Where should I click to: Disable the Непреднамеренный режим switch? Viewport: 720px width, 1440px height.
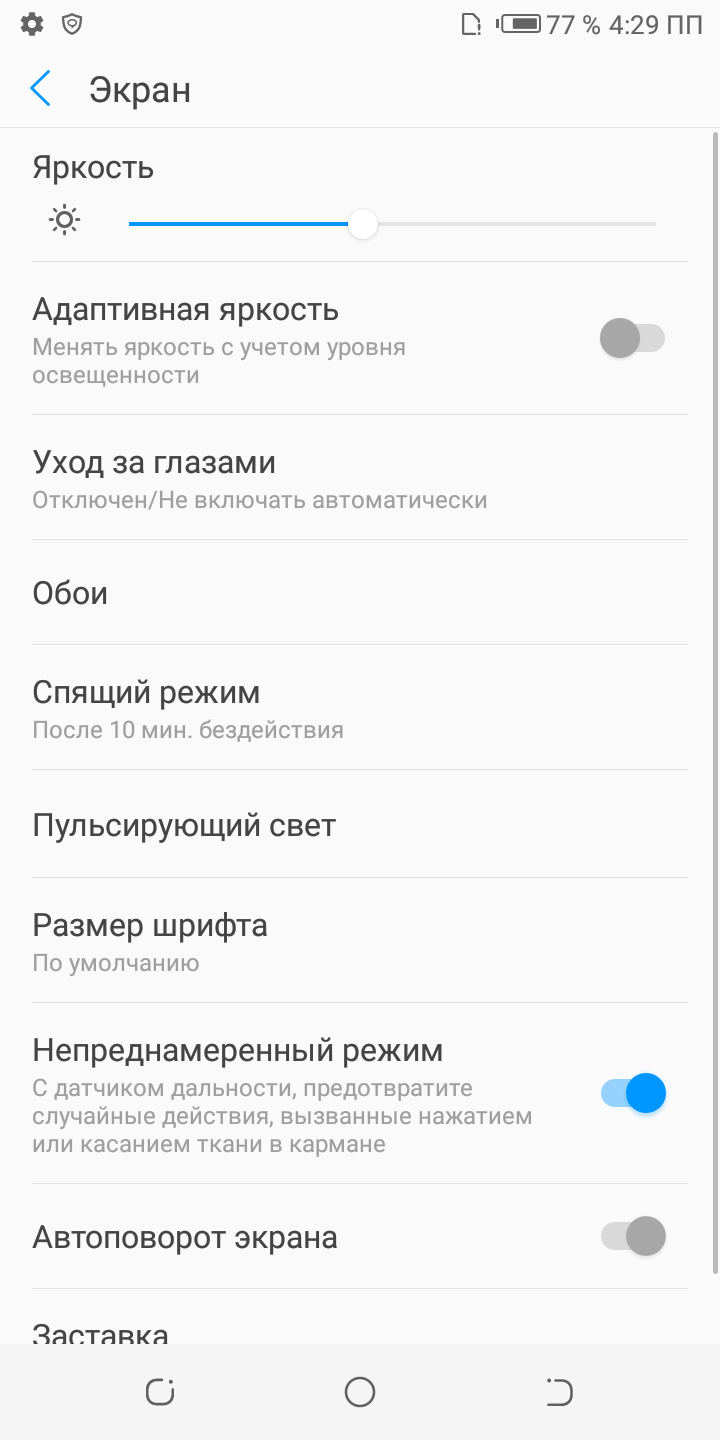633,1093
